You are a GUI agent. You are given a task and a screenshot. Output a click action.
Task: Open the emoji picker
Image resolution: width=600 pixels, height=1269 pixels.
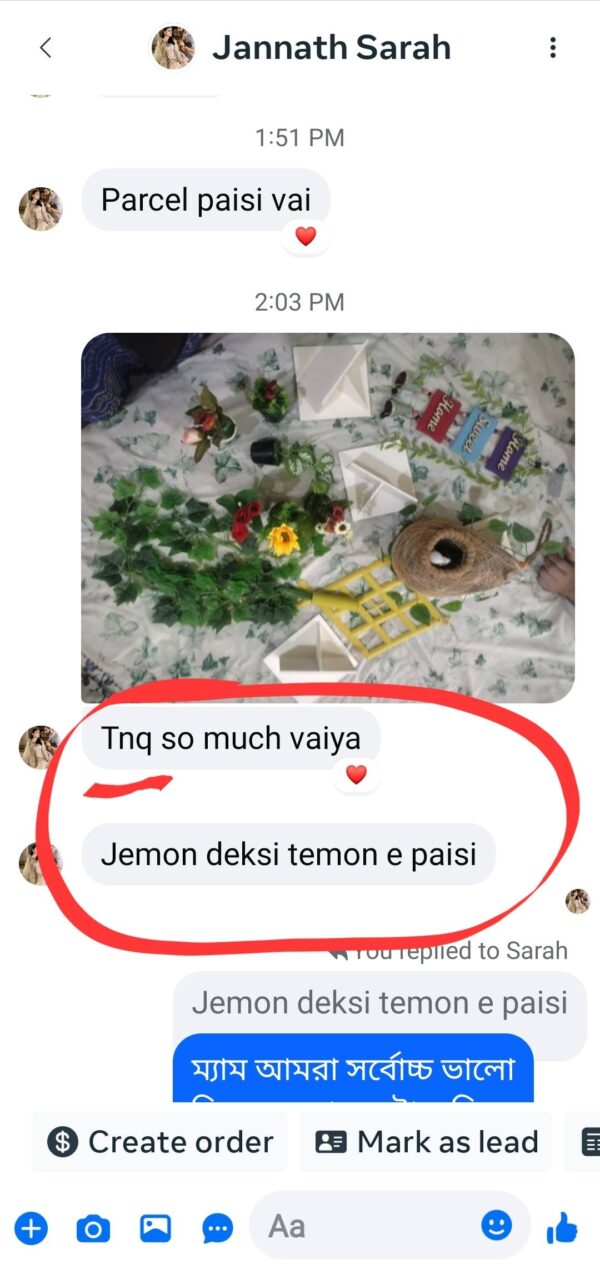496,1224
